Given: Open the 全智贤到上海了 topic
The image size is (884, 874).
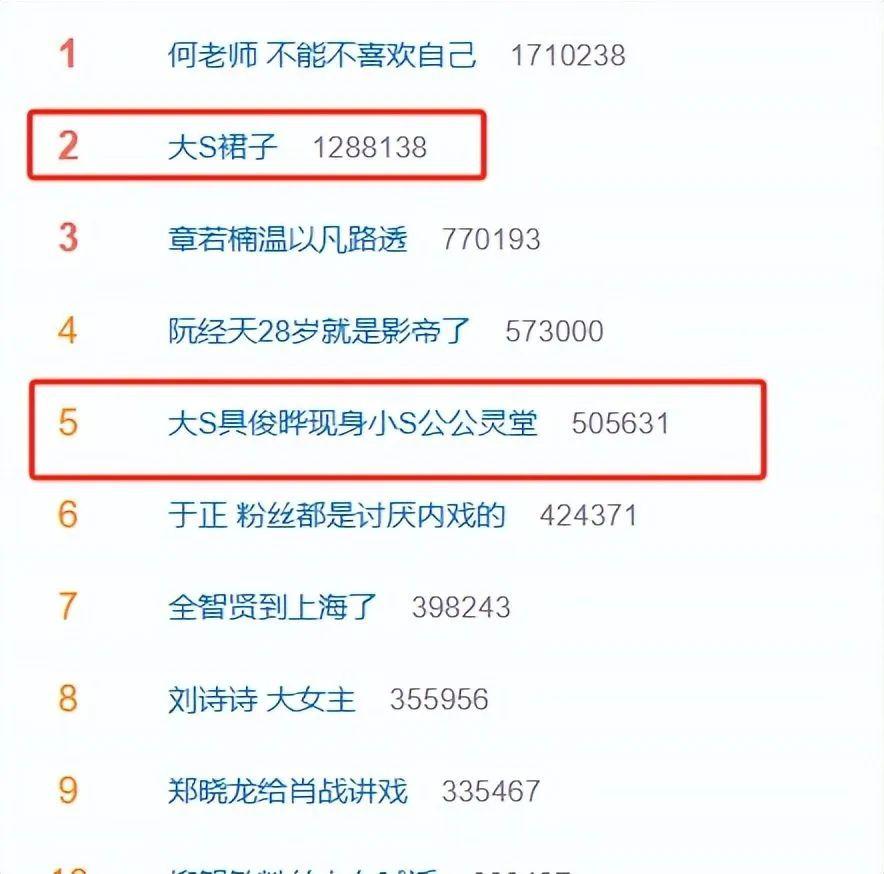Looking at the screenshot, I should pos(272,607).
